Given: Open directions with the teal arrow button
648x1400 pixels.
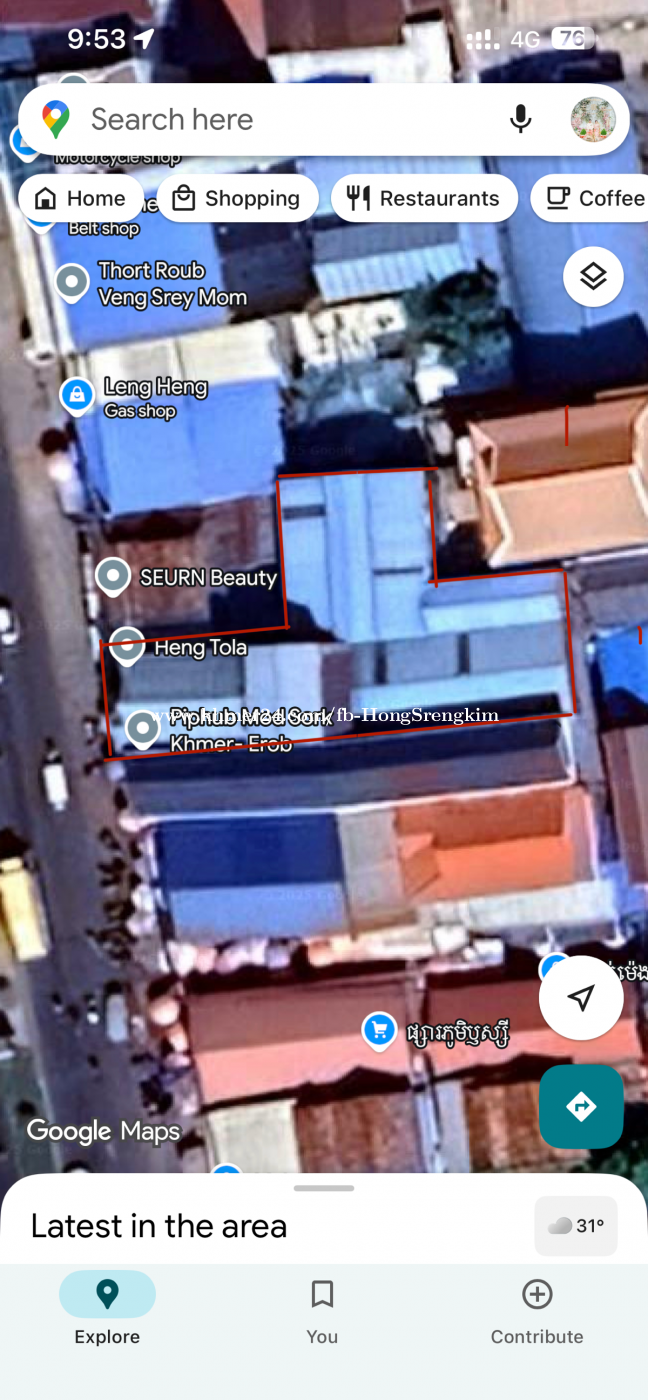Looking at the screenshot, I should click(581, 1107).
